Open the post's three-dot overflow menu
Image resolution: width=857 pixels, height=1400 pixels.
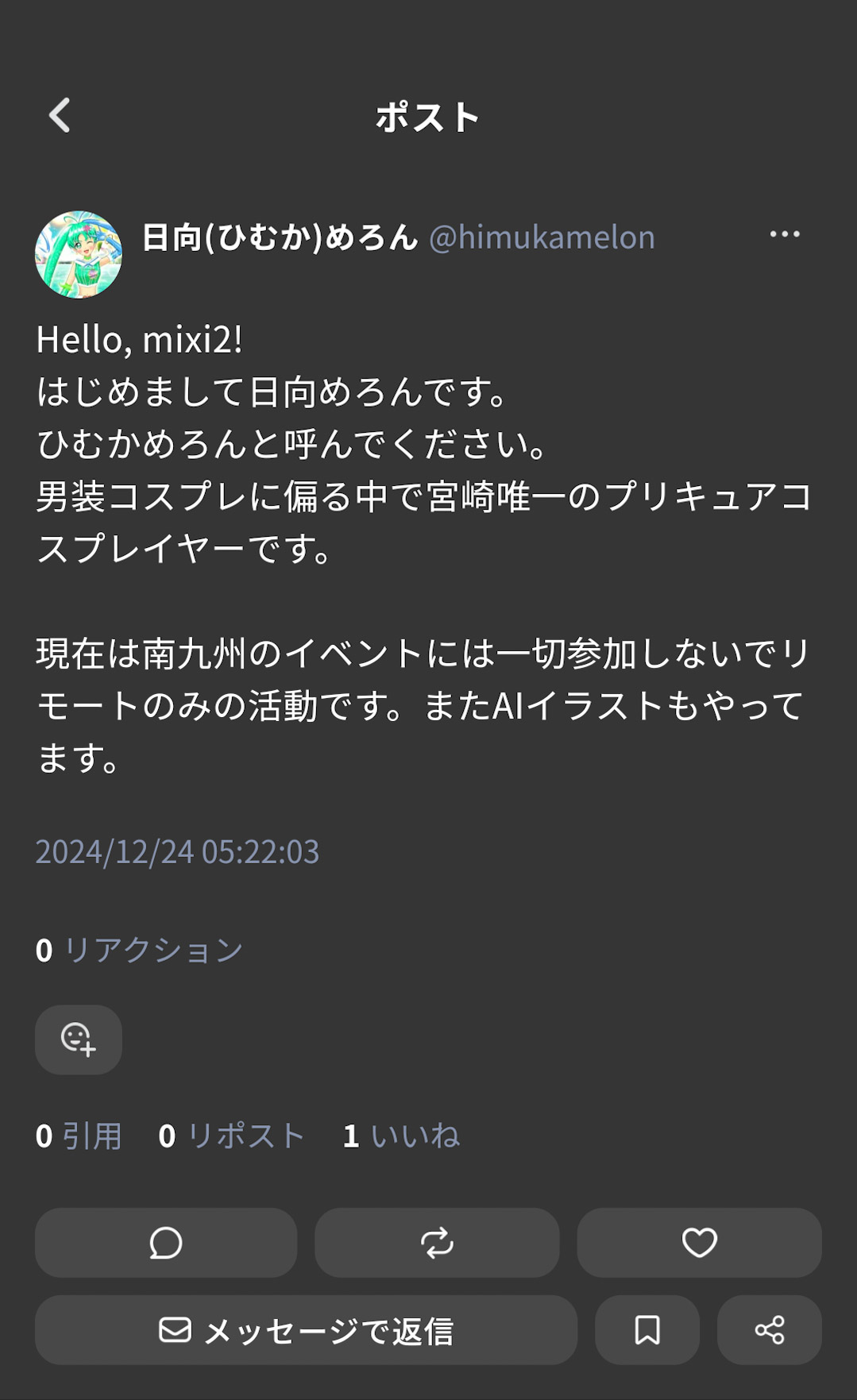point(785,234)
